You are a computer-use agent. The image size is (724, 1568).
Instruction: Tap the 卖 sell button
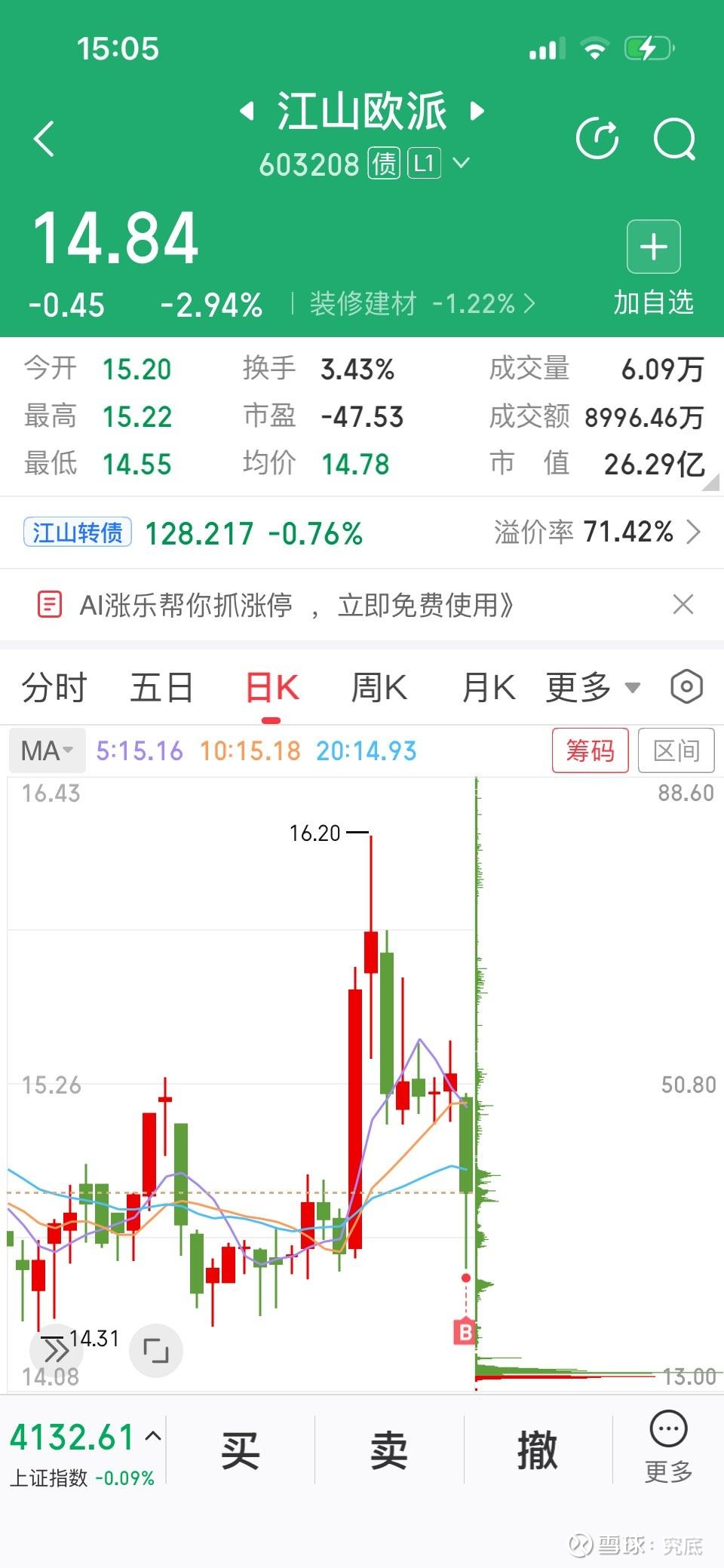click(388, 1450)
